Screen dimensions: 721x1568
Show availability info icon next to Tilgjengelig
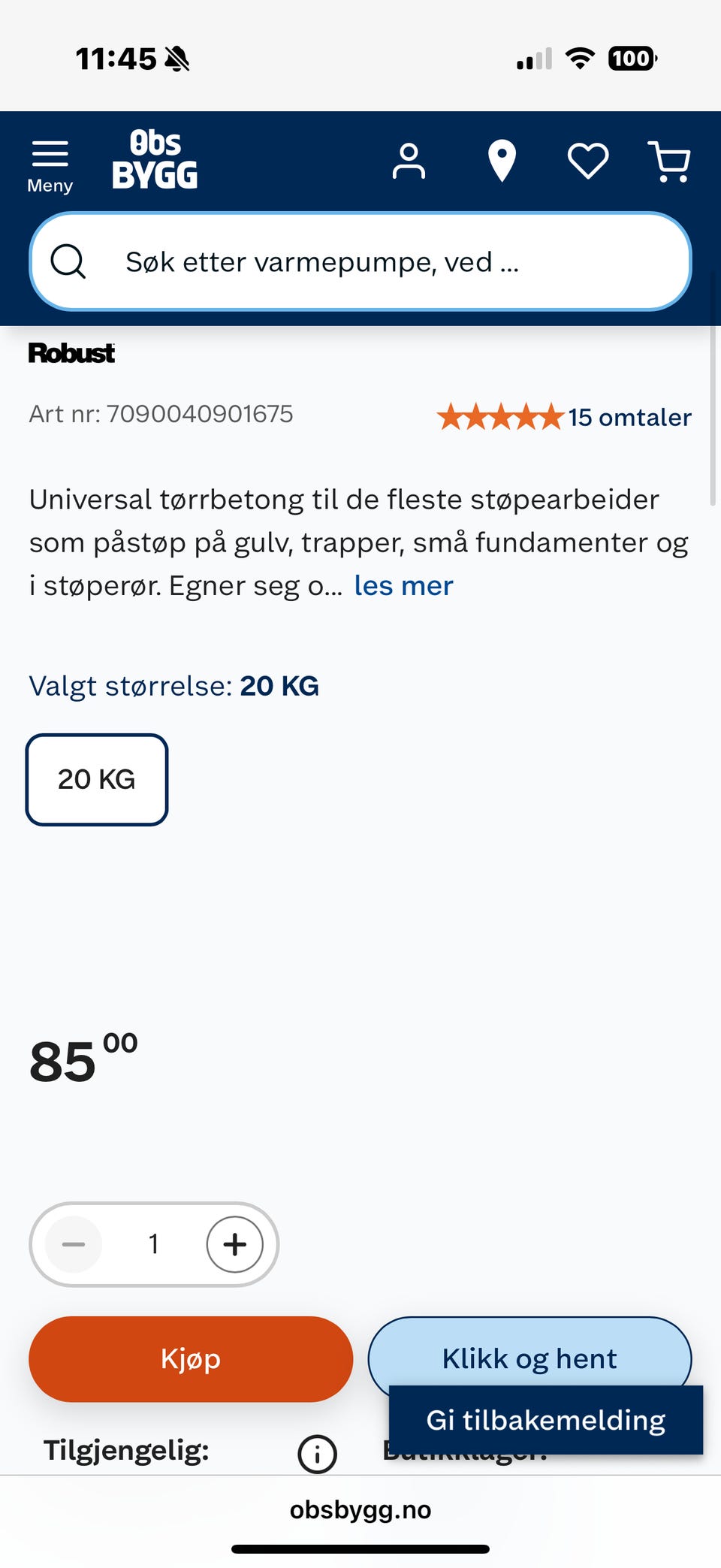pos(317,1454)
